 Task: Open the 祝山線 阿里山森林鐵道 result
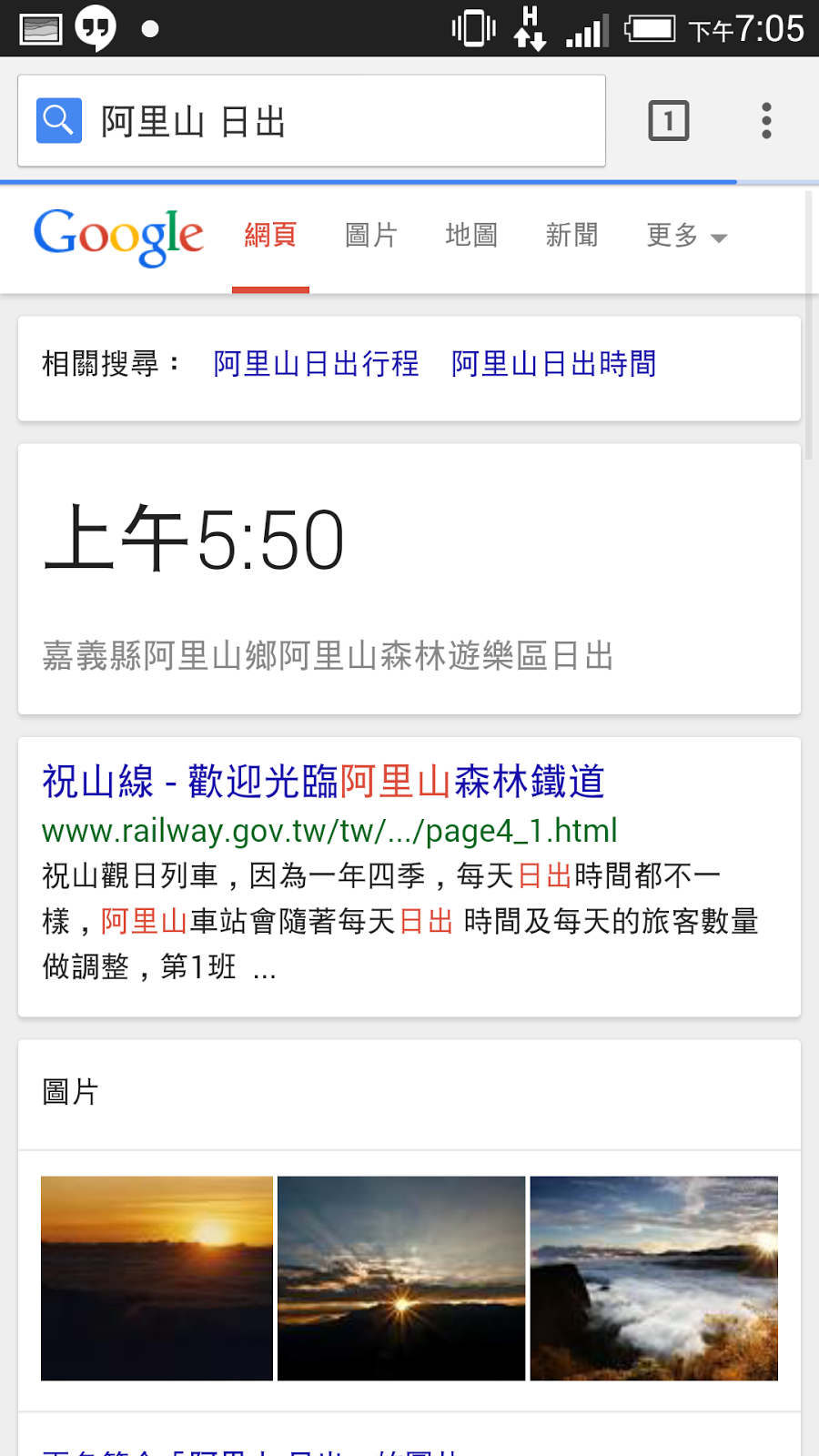(323, 782)
